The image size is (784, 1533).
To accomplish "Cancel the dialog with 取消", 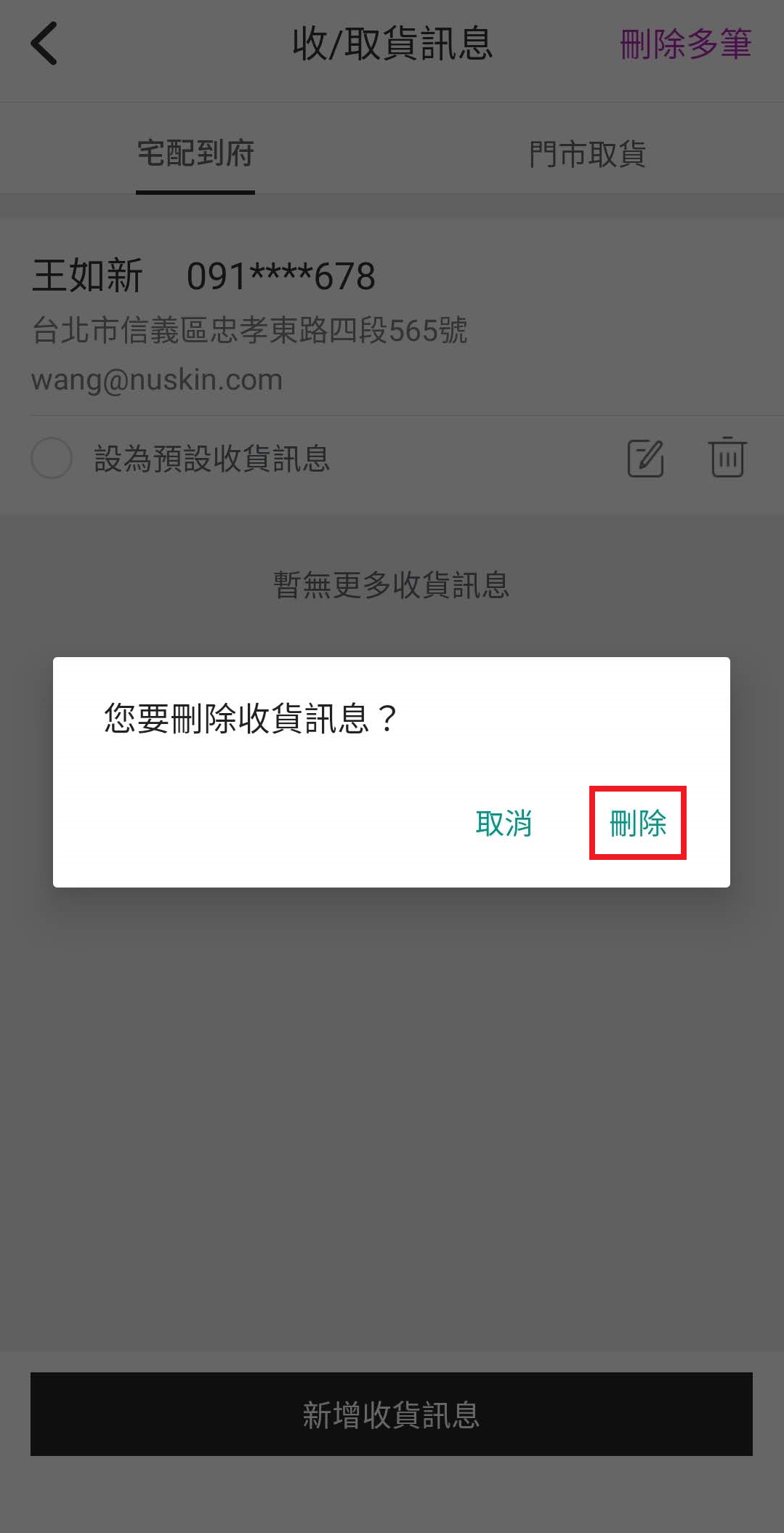I will (504, 823).
